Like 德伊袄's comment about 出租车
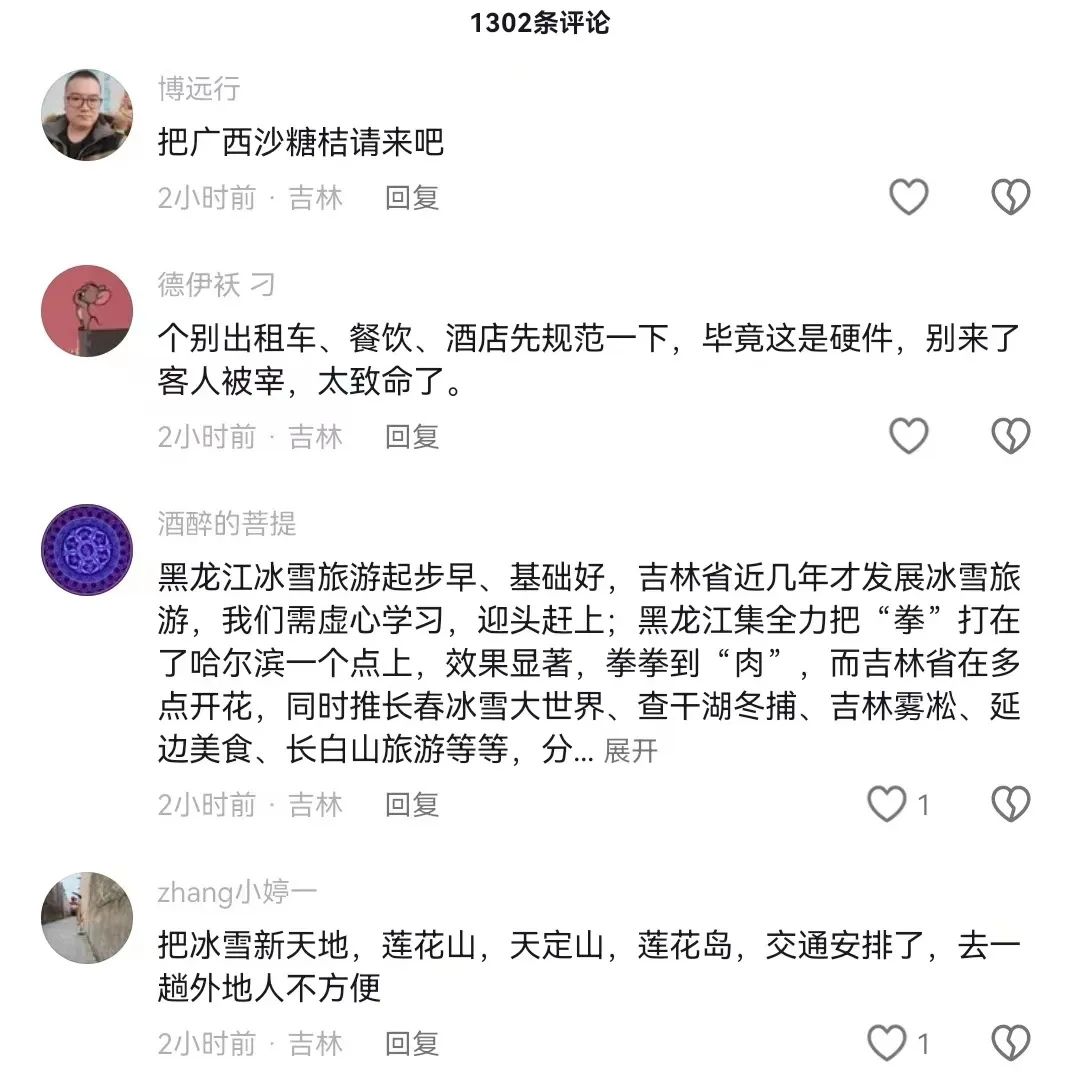The height and width of the screenshot is (1080, 1080). pos(908,436)
